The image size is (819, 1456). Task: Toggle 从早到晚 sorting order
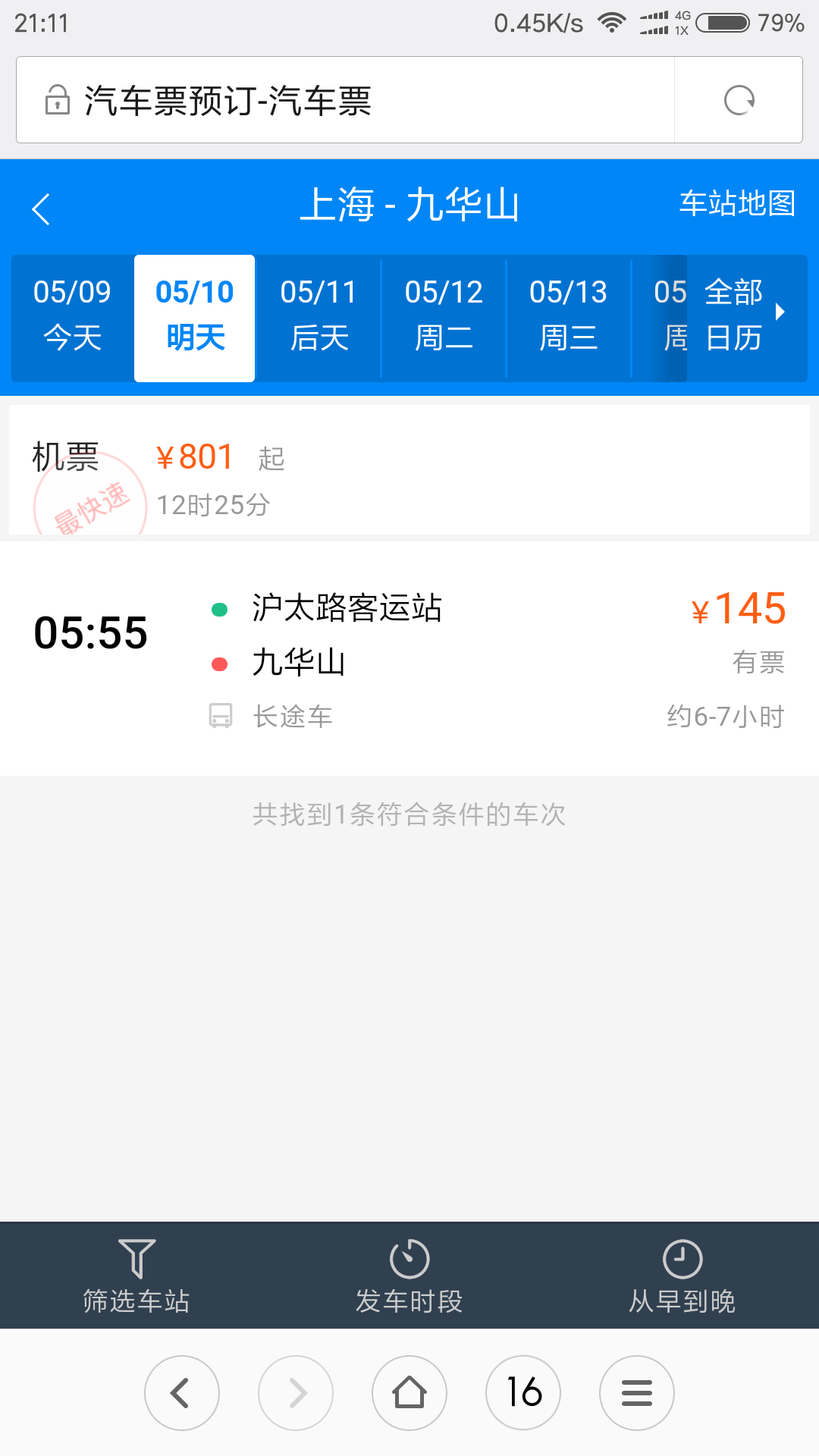(x=682, y=1276)
